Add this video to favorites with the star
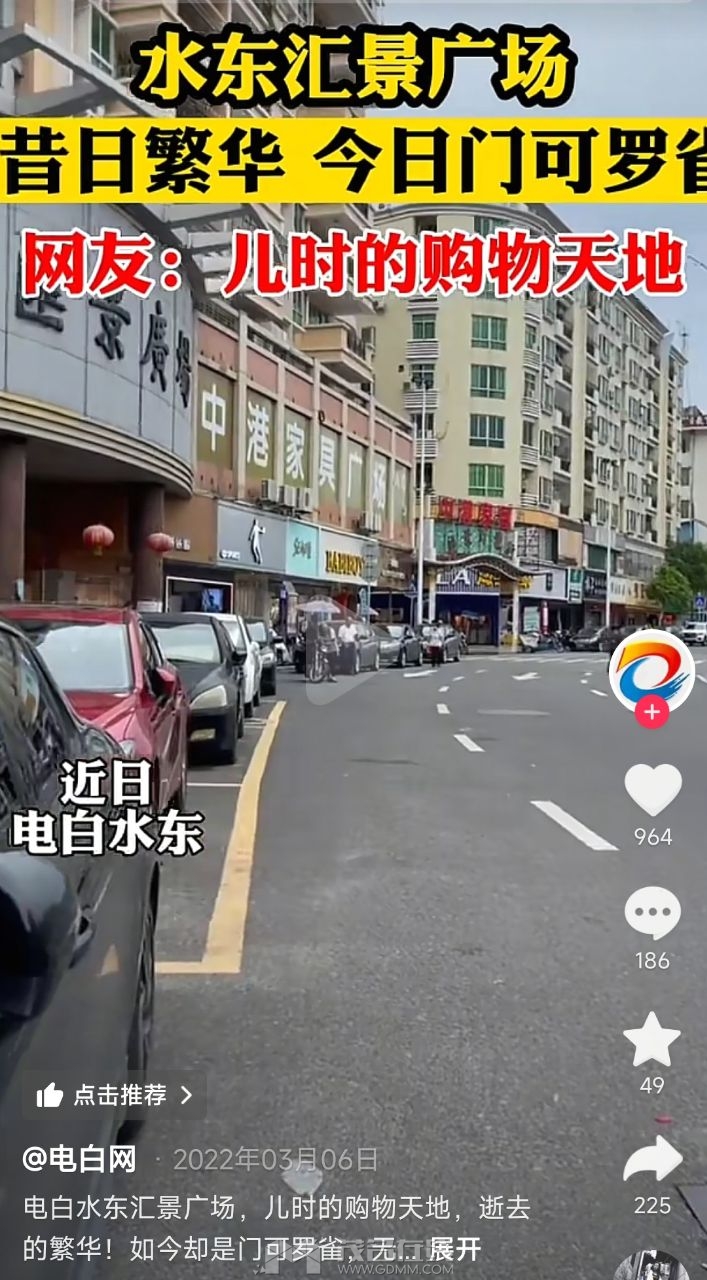This screenshot has width=707, height=1280. (652, 1039)
